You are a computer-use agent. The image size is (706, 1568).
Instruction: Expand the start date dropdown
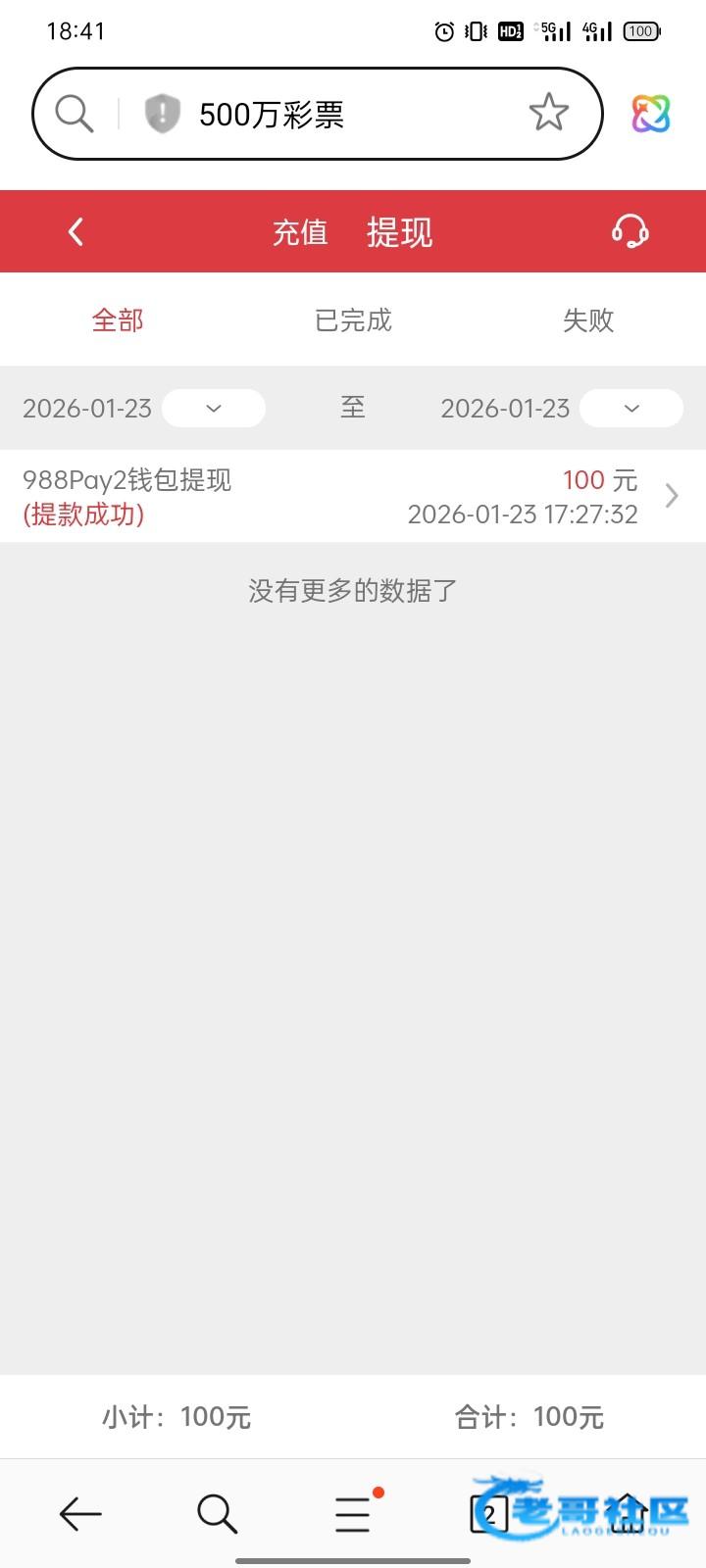click(213, 408)
